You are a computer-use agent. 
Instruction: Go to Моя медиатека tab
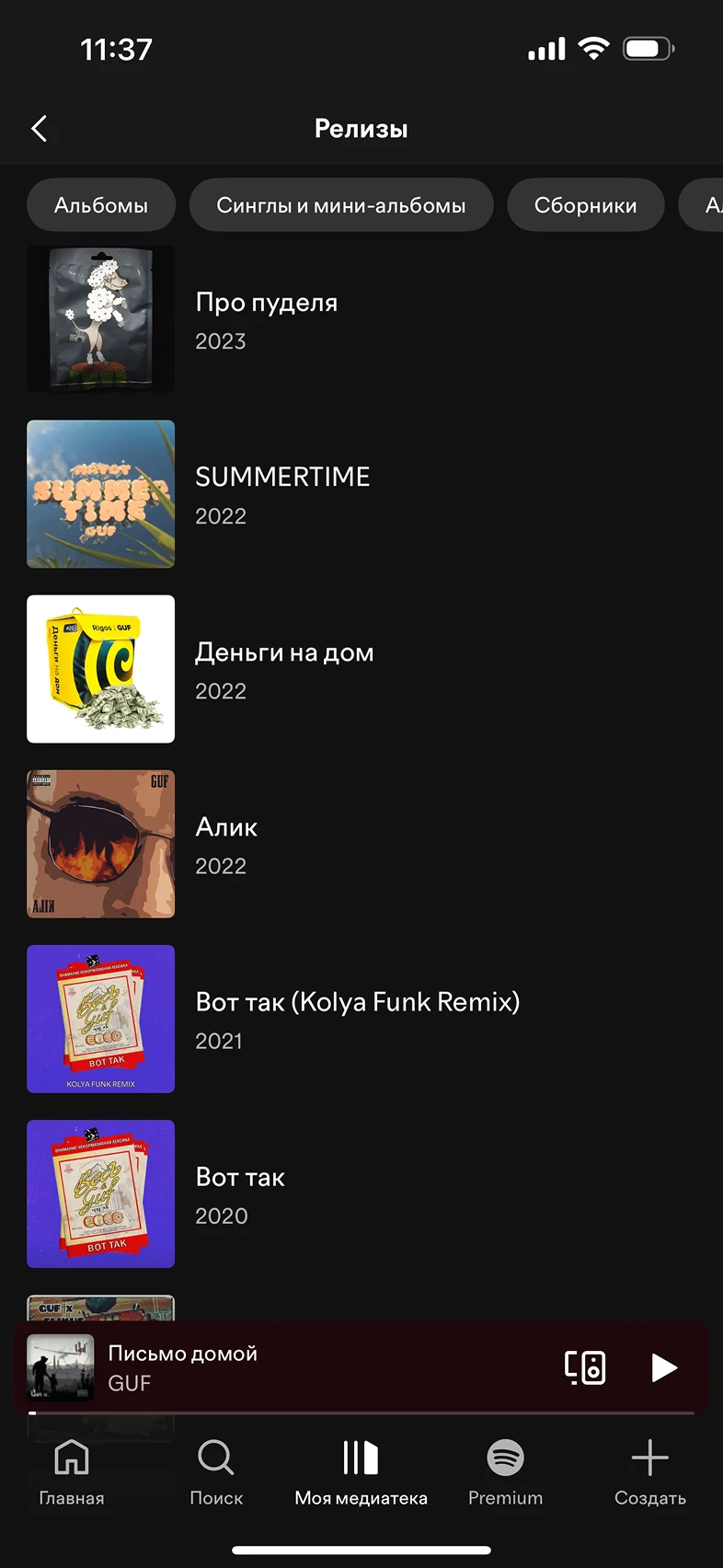pyautogui.click(x=361, y=1471)
